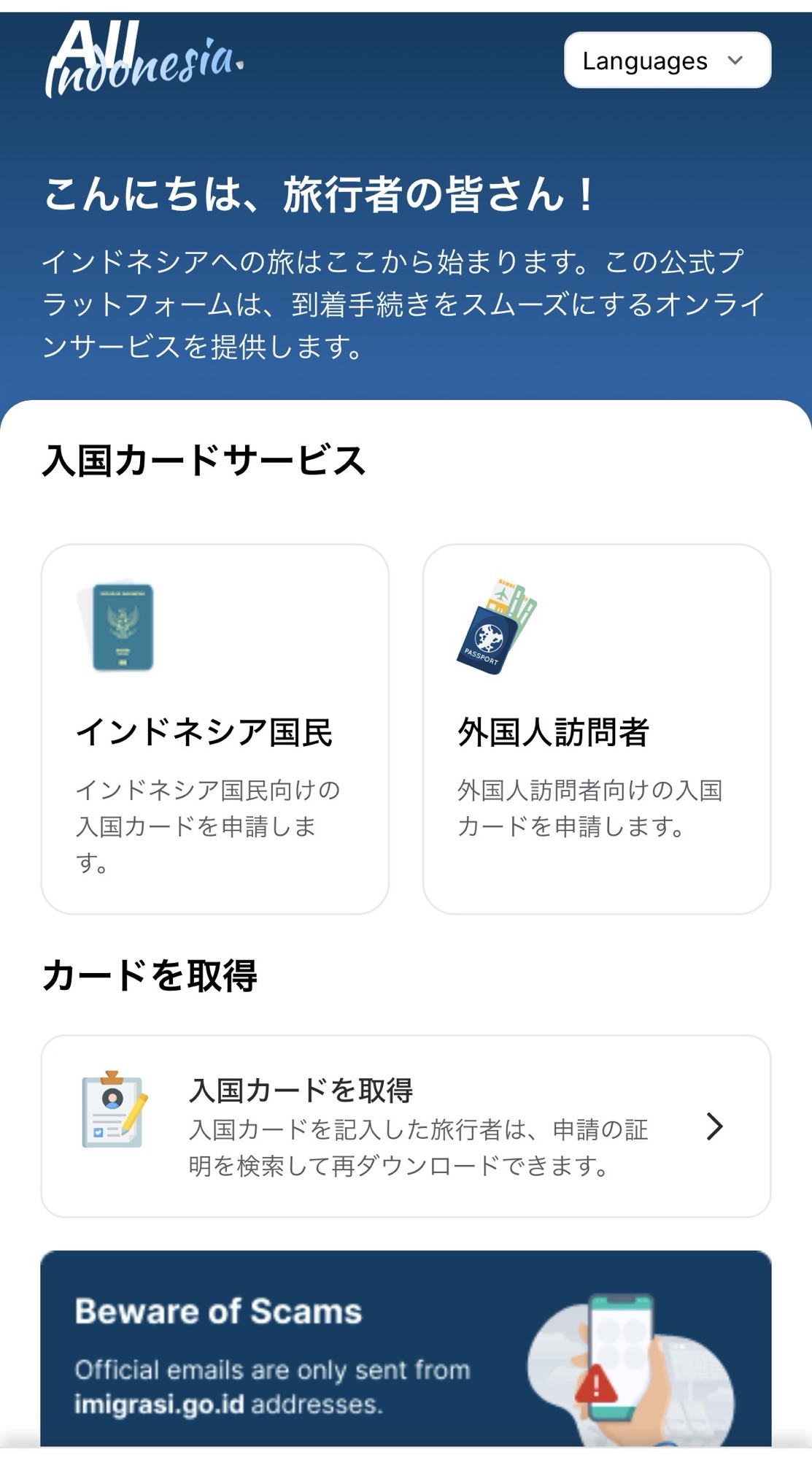Select the インドネシア国民 arrival card option
Image resolution: width=812 pixels, height=1460 pixels.
[214, 729]
